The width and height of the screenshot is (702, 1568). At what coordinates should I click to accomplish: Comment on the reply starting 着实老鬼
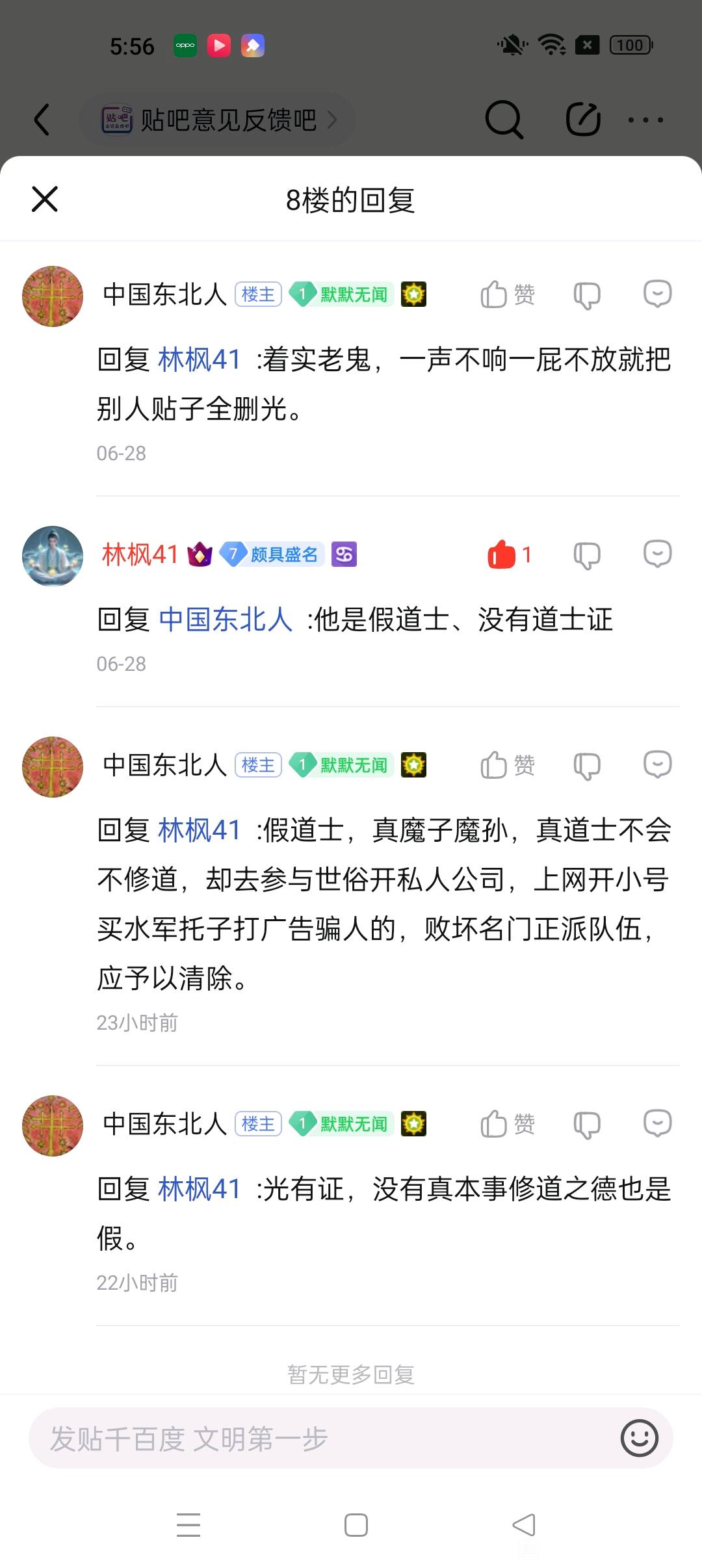point(657,294)
